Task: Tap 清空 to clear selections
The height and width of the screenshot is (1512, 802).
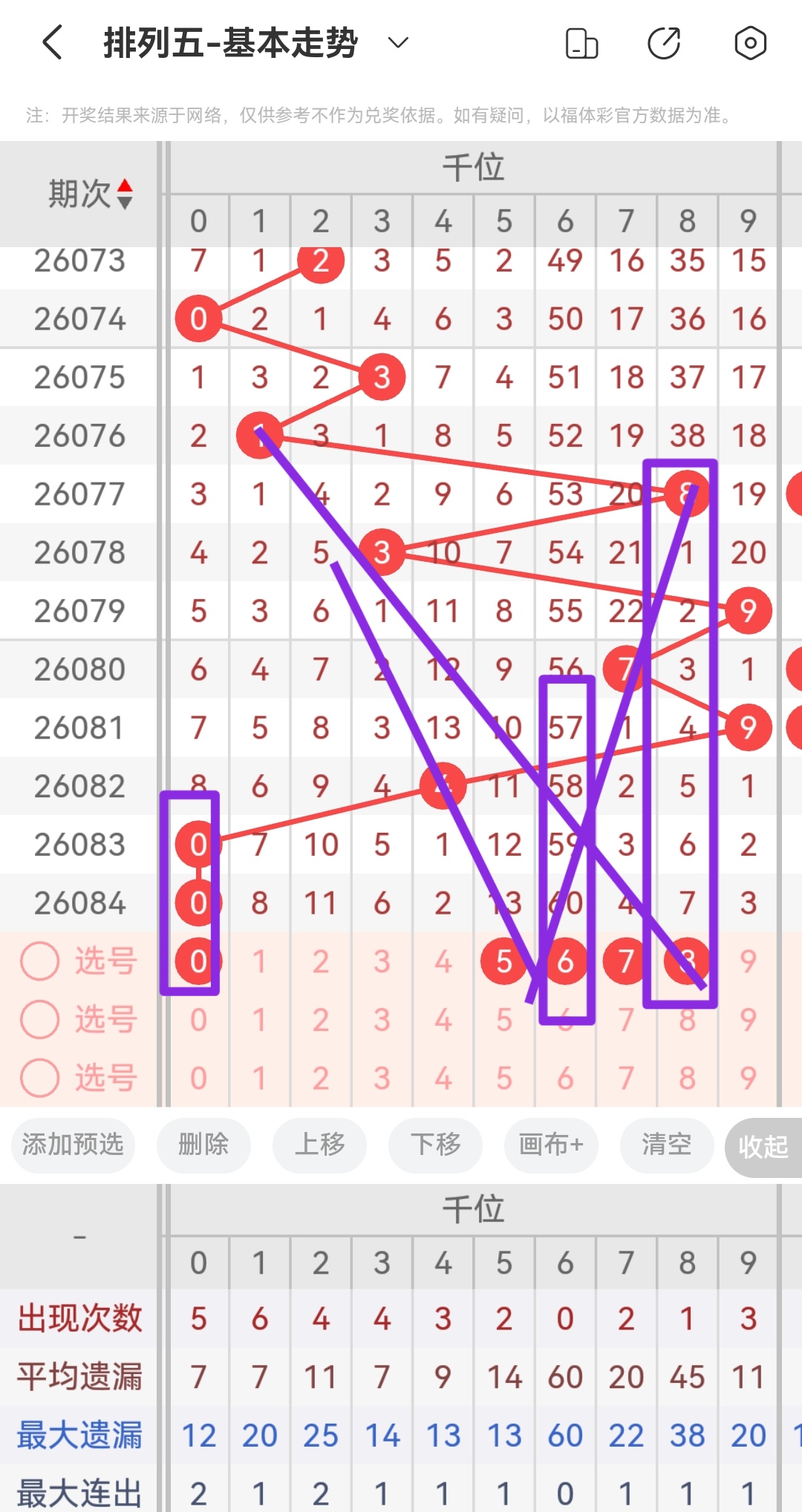Action: (666, 1146)
